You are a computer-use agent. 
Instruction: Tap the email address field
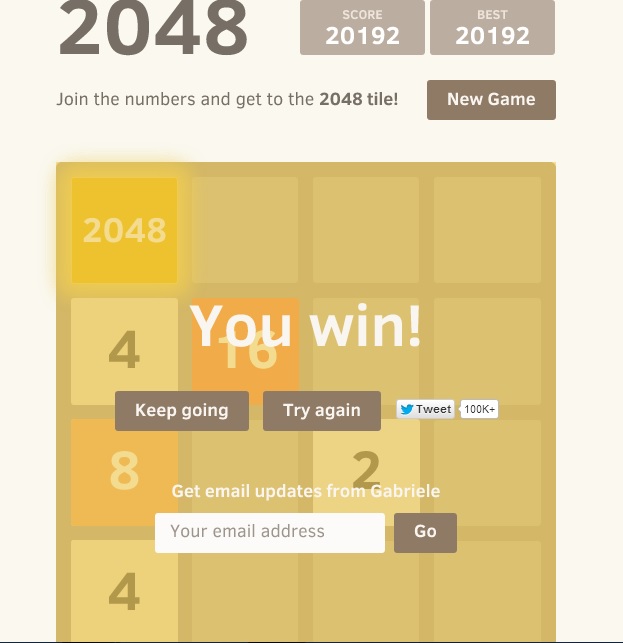tap(269, 532)
